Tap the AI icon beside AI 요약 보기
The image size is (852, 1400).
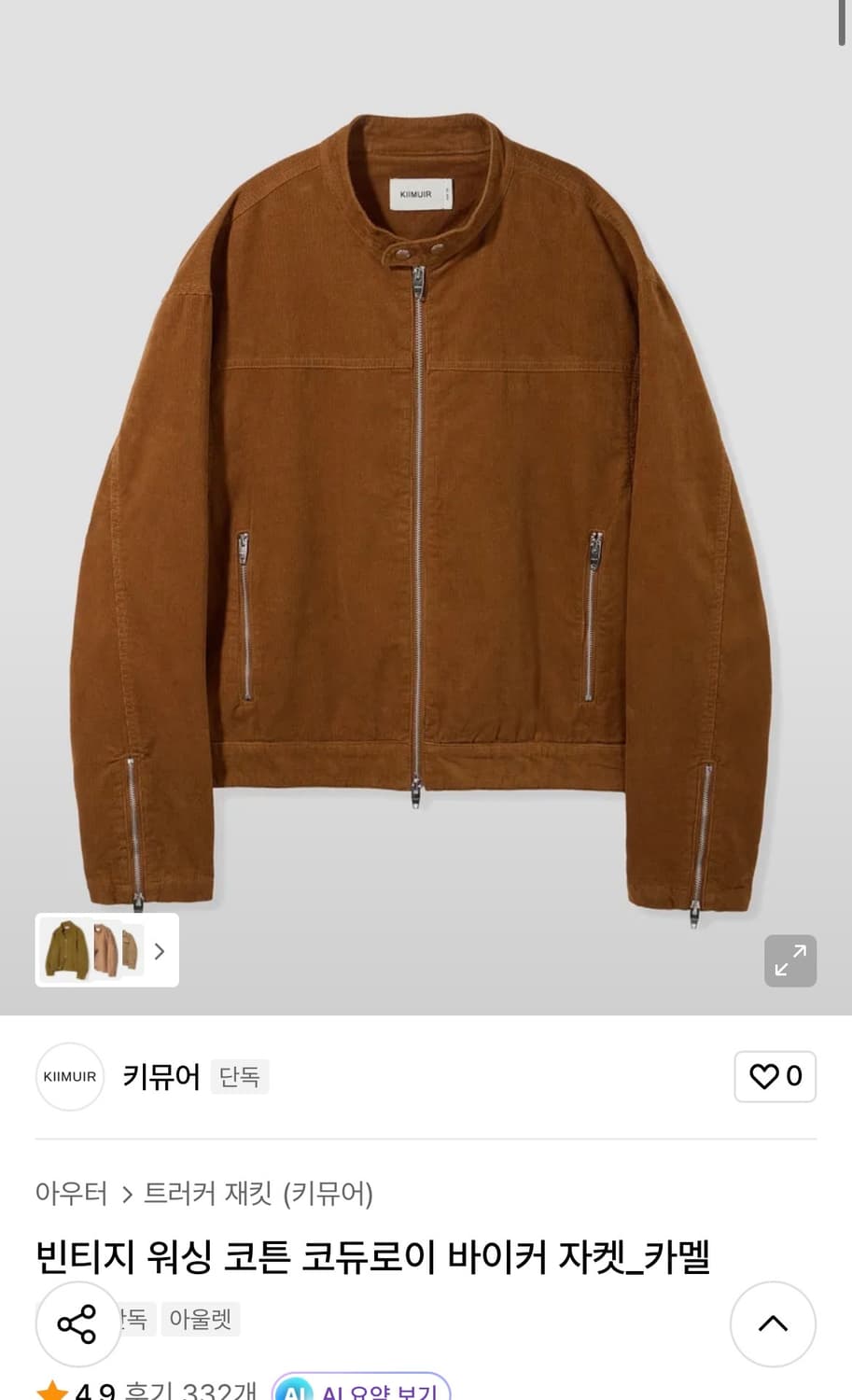tap(298, 1390)
